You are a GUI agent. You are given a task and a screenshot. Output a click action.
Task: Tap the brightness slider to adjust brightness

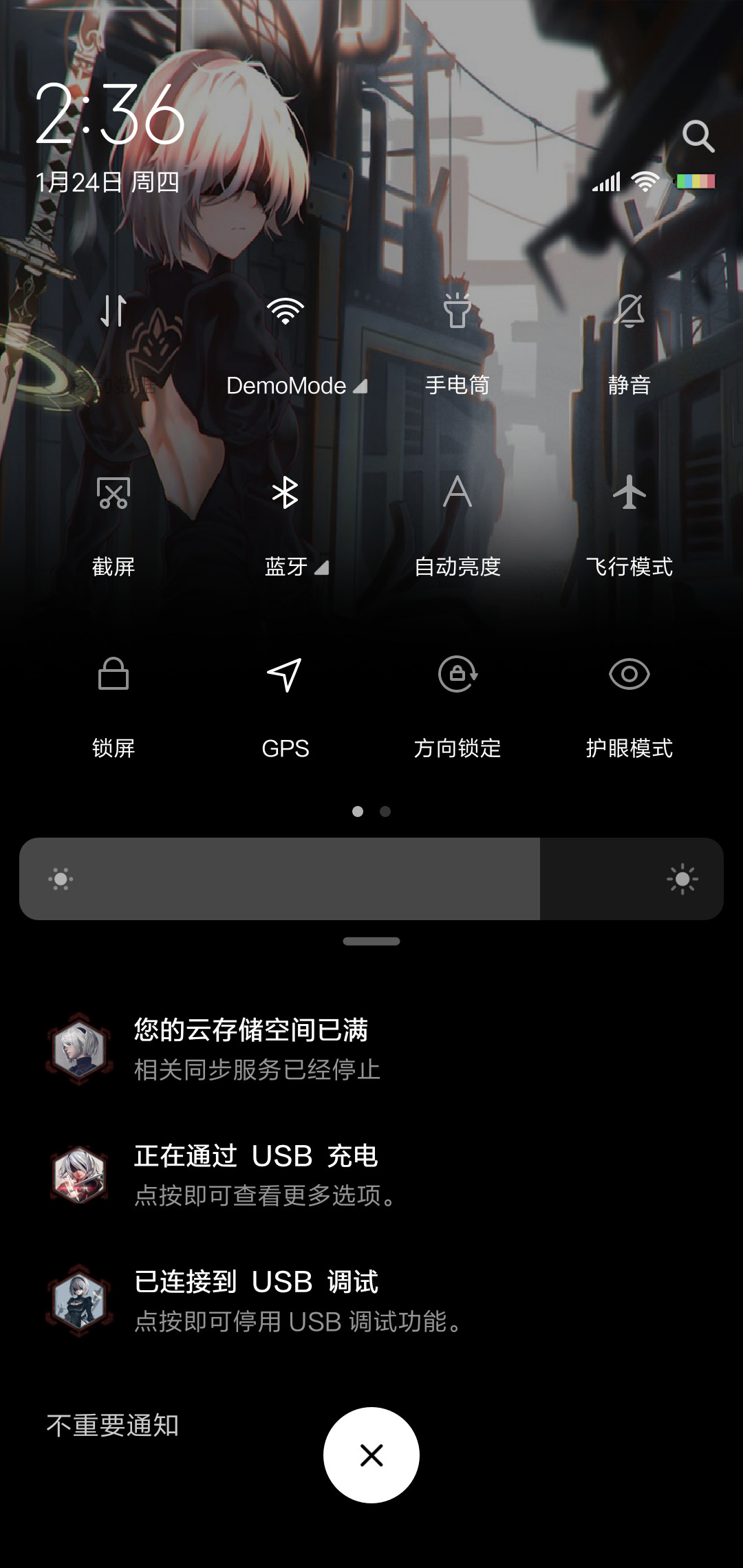point(371,879)
